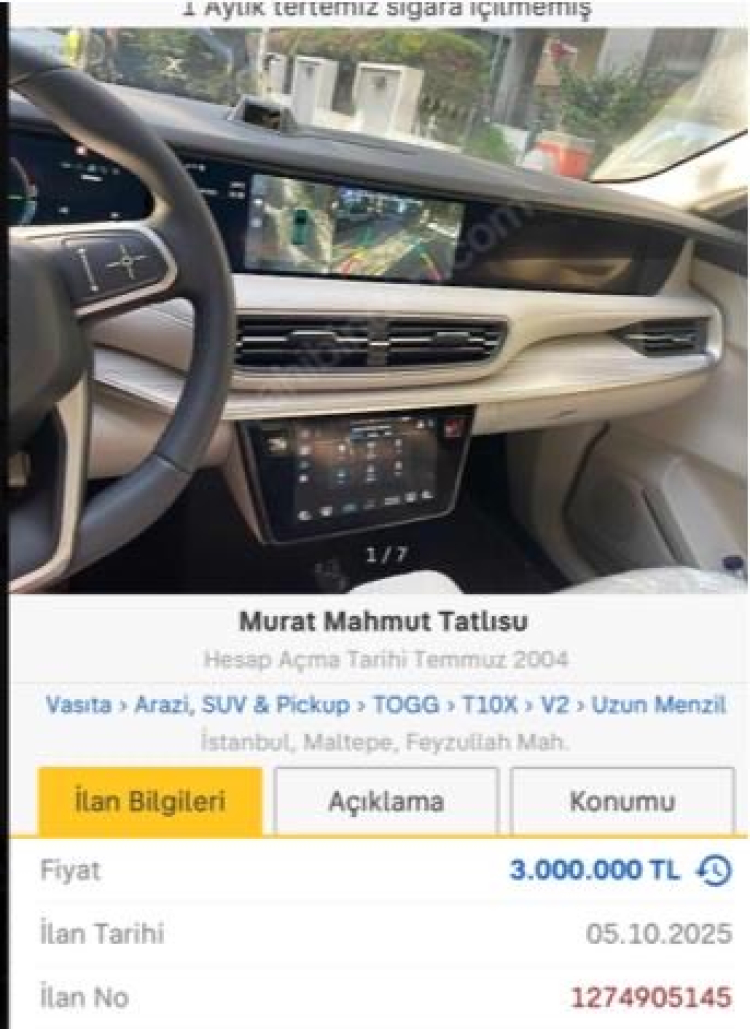750x1029 pixels.
Task: Show Uzun Menzil listings
Action: [658, 704]
